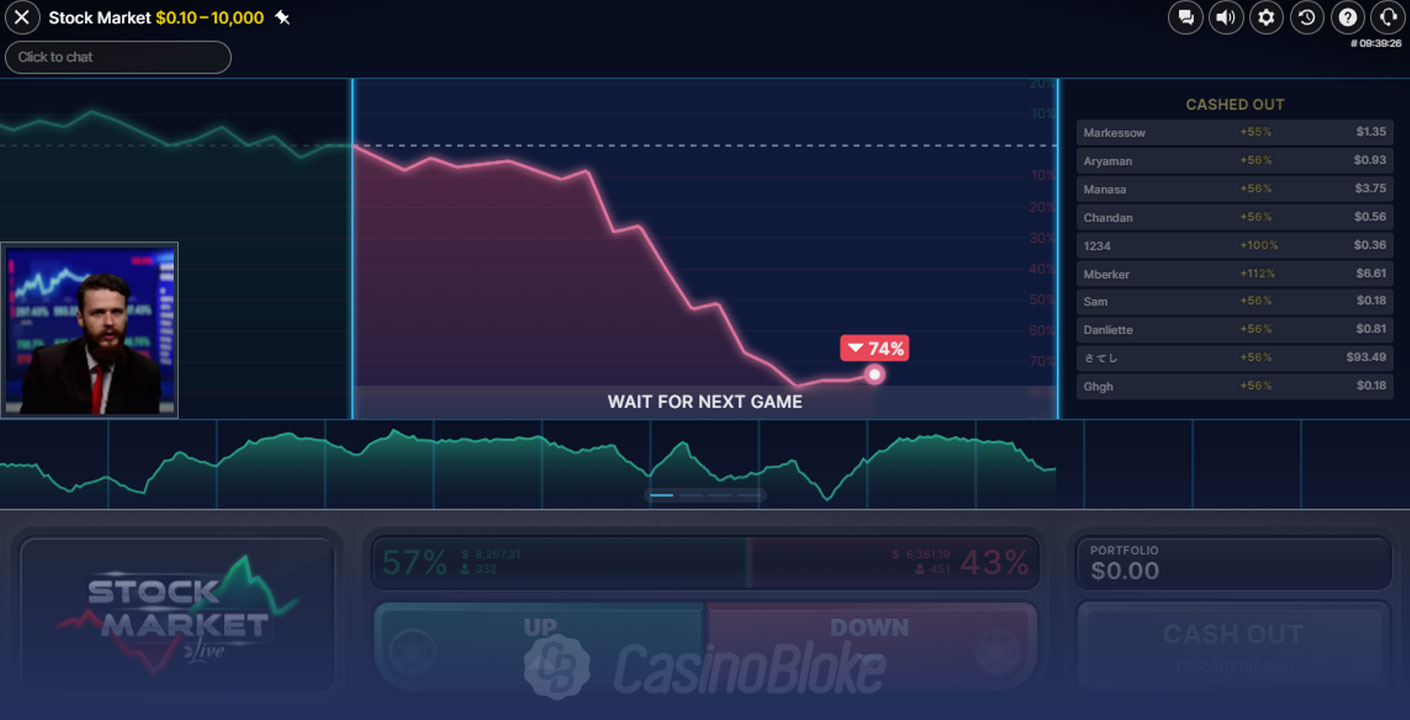
Task: Bet on the DOWN button
Action: (x=869, y=644)
